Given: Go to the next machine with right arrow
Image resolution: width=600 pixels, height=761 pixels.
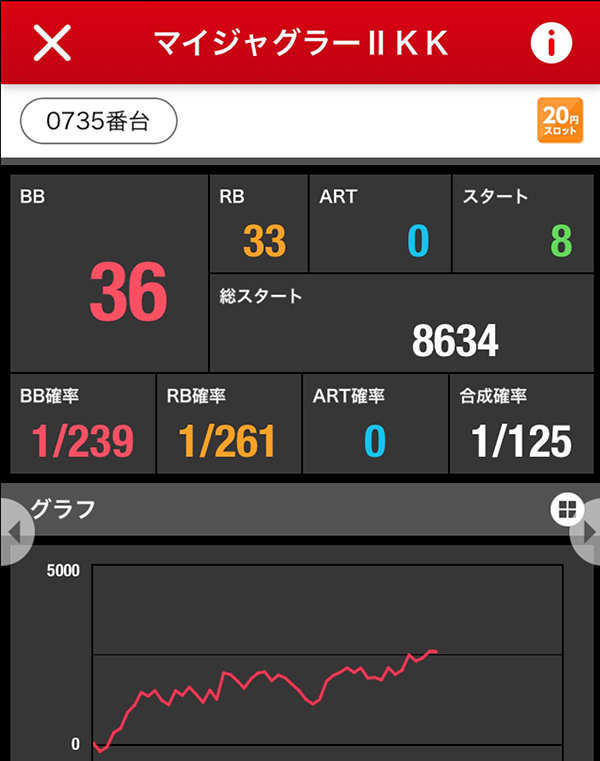Looking at the screenshot, I should click(x=587, y=531).
